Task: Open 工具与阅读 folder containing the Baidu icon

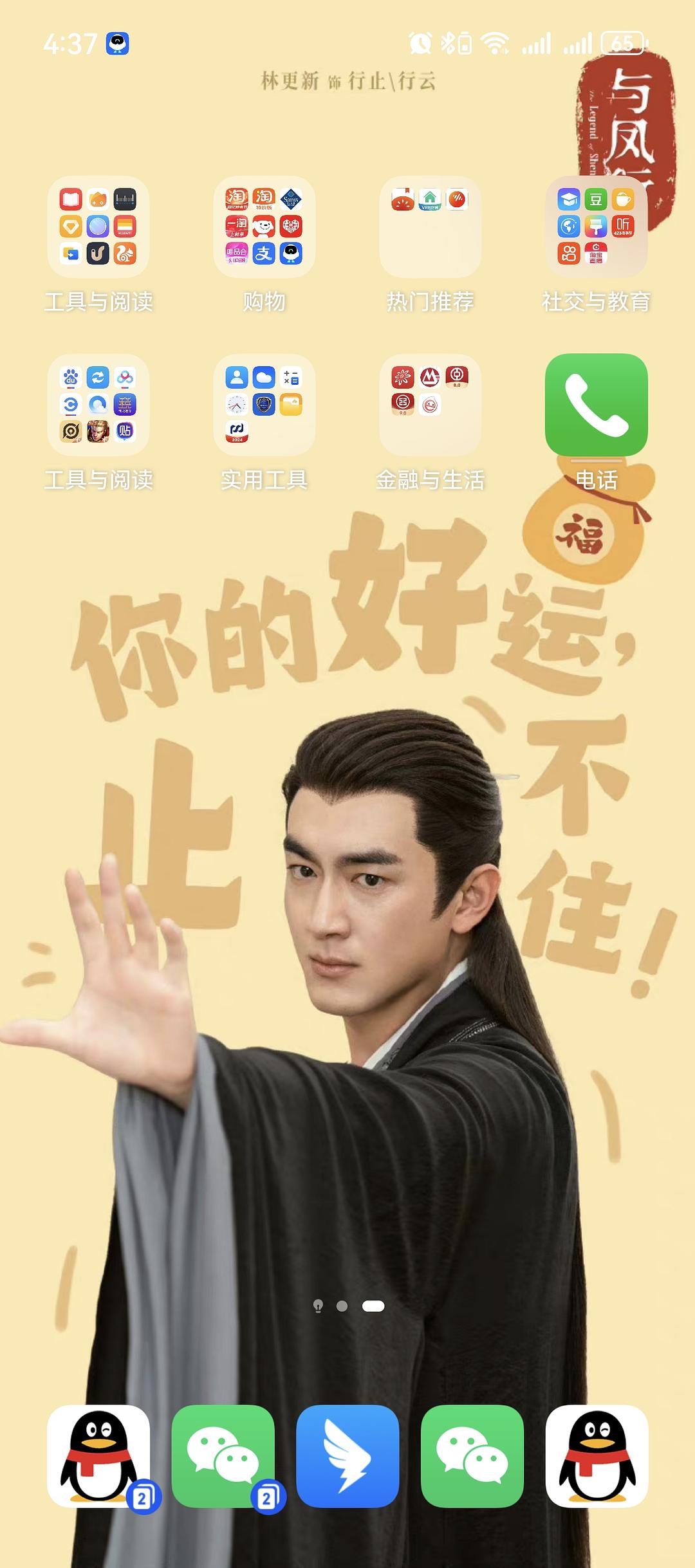Action: tap(98, 405)
